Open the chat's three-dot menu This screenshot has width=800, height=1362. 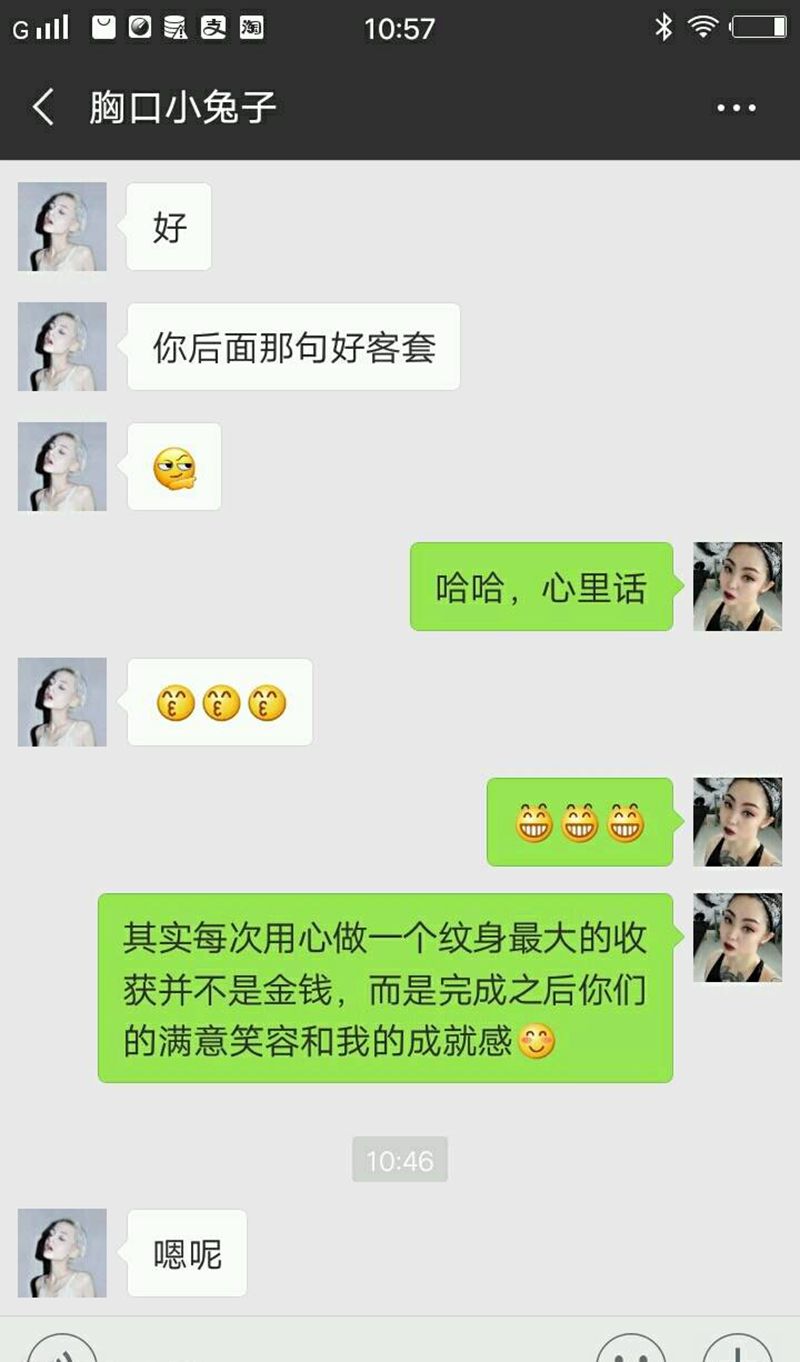click(736, 108)
